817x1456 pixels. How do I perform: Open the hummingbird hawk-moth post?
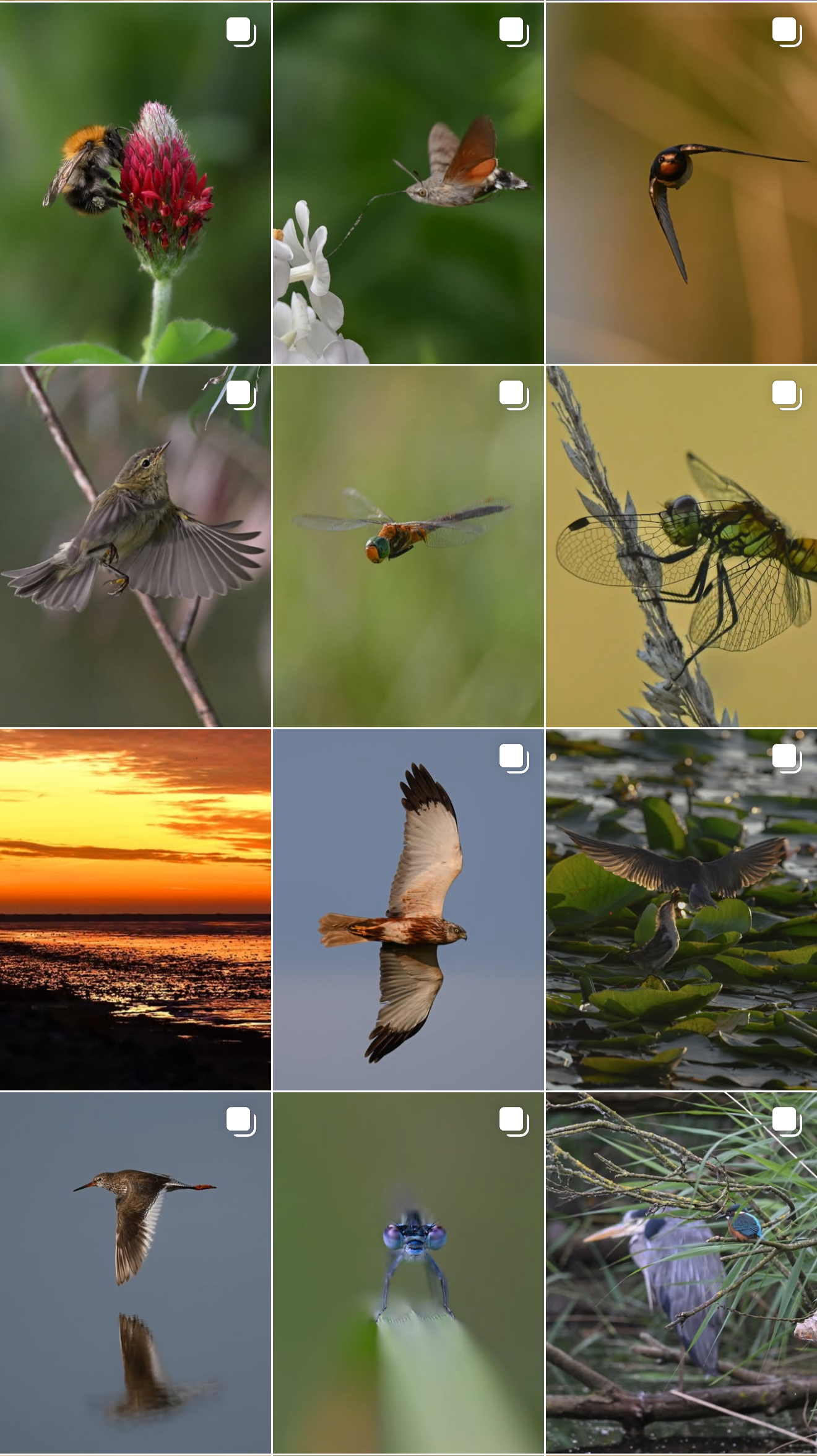(x=408, y=183)
